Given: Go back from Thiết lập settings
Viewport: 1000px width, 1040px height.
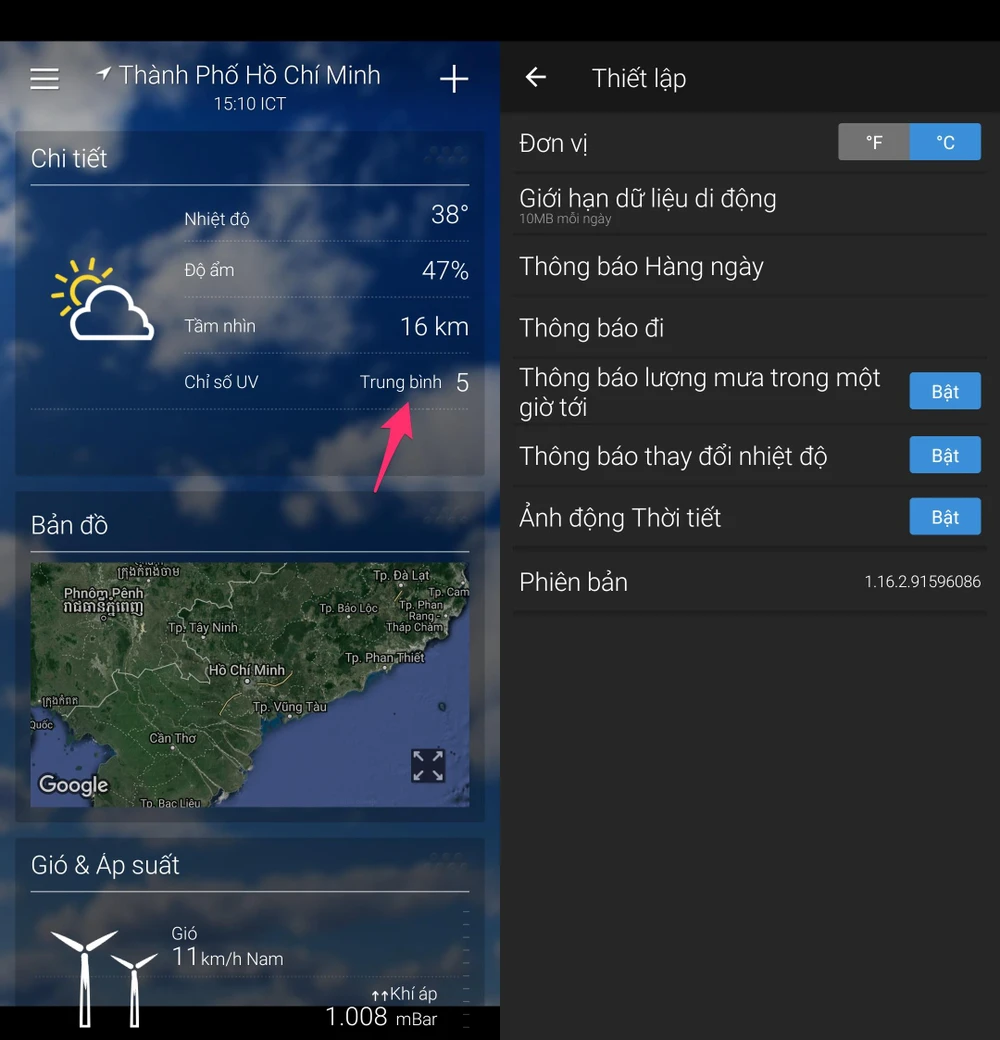Looking at the screenshot, I should 536,78.
